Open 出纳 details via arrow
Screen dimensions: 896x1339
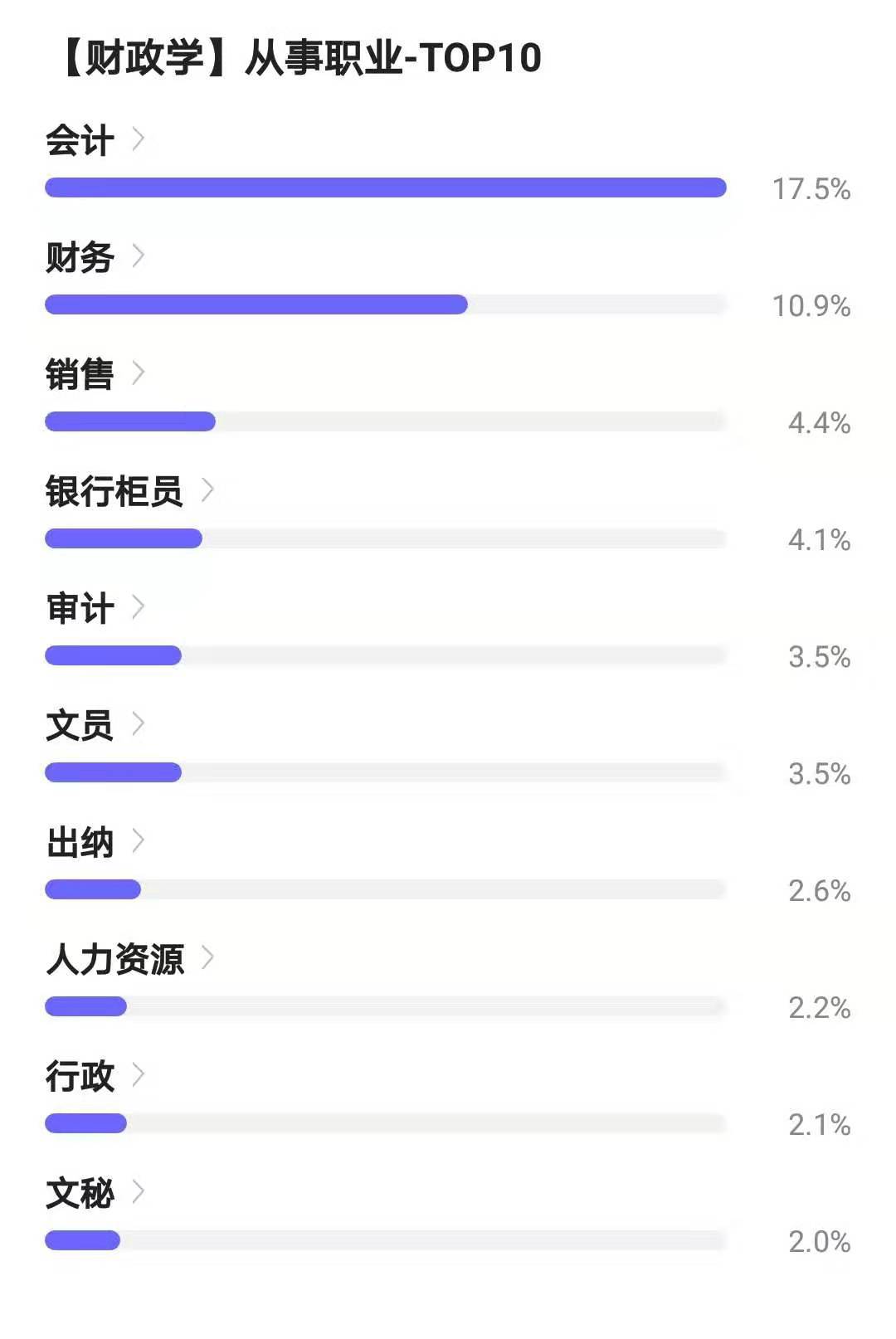click(x=138, y=842)
